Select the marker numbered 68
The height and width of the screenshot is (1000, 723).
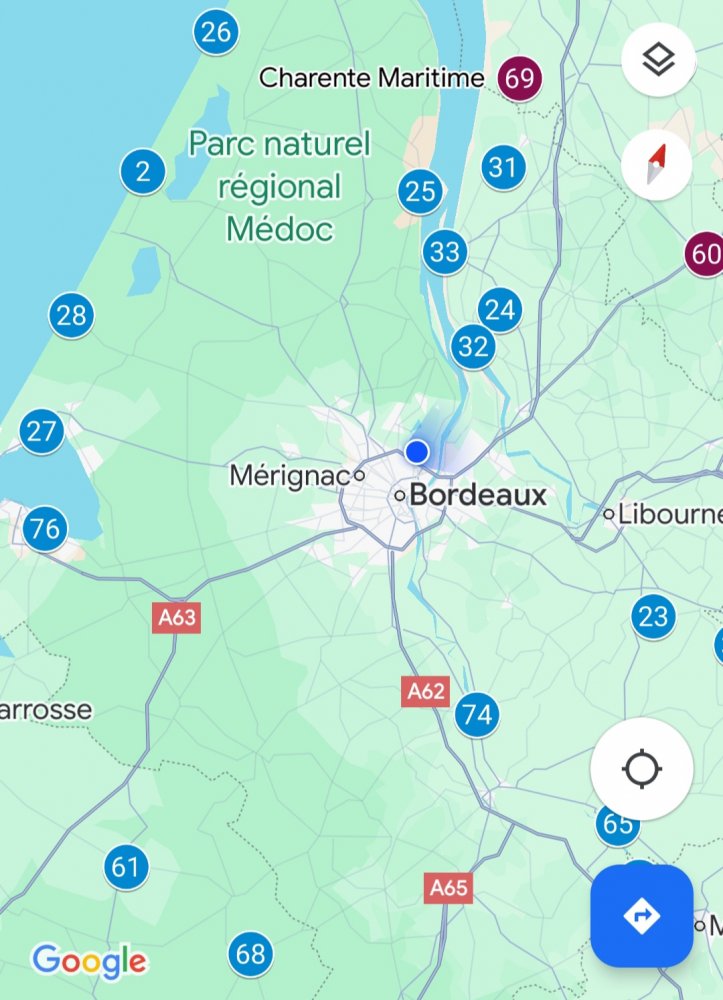click(x=250, y=954)
